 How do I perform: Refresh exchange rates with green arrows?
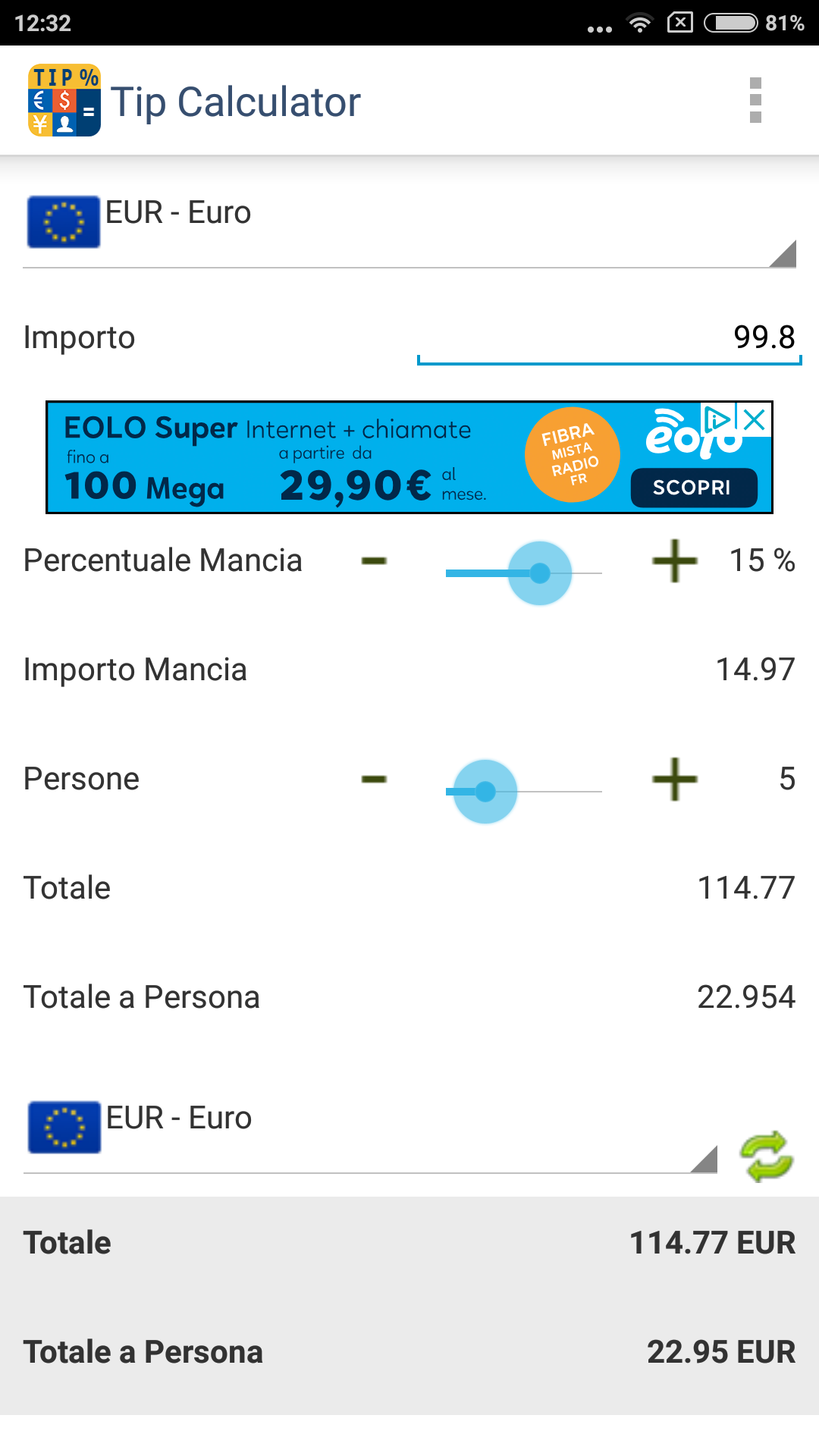tap(767, 1156)
